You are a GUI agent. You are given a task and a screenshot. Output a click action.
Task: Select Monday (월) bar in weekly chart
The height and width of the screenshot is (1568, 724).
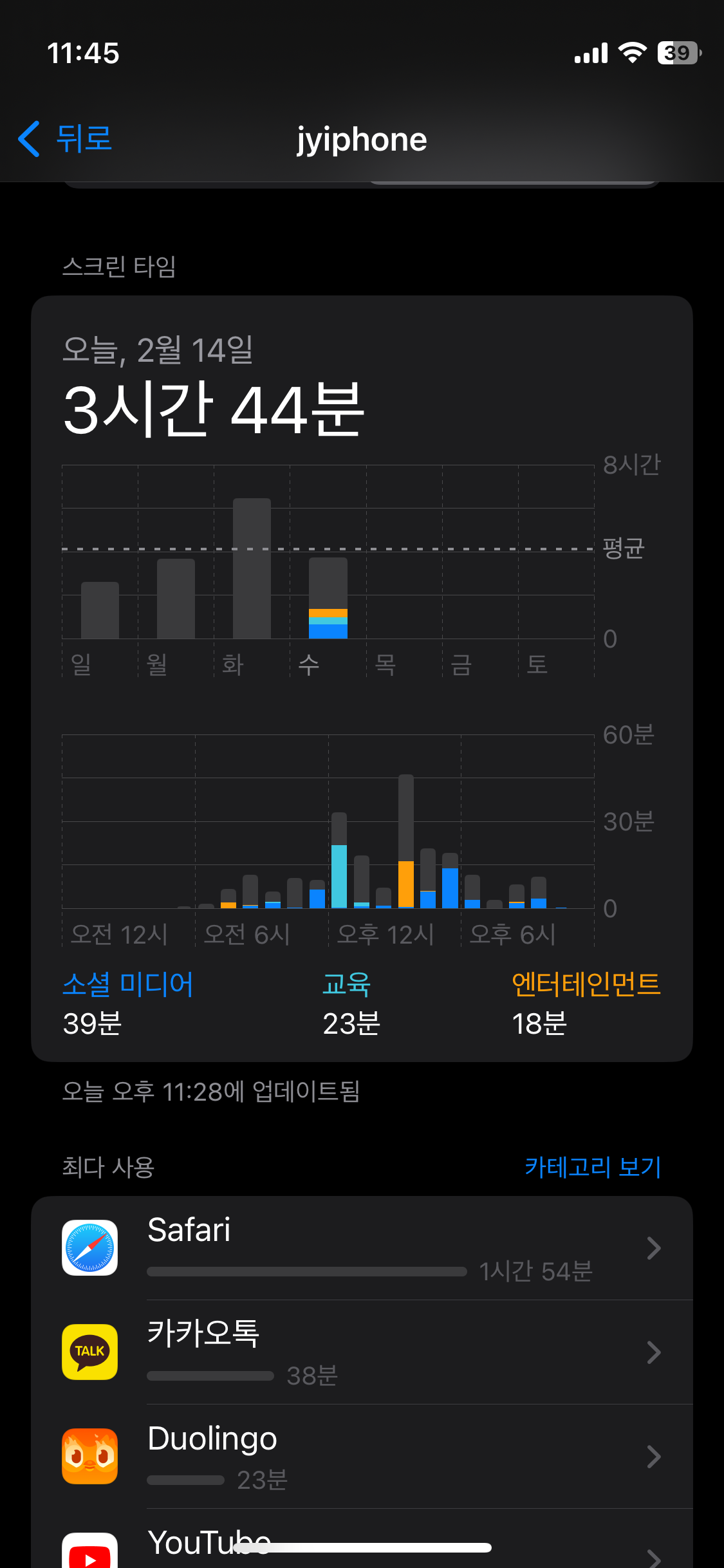[x=176, y=599]
